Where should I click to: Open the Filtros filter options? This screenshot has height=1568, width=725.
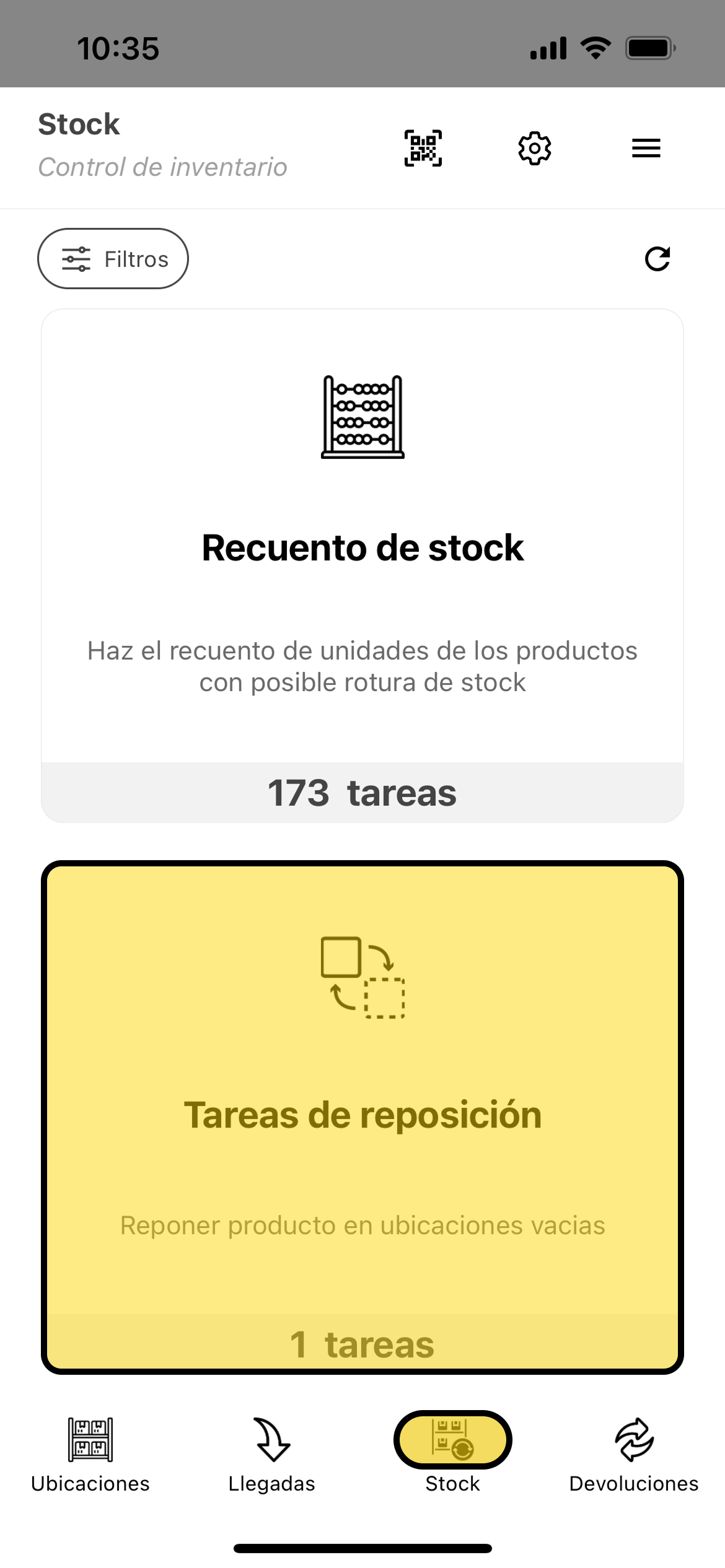[x=113, y=259]
